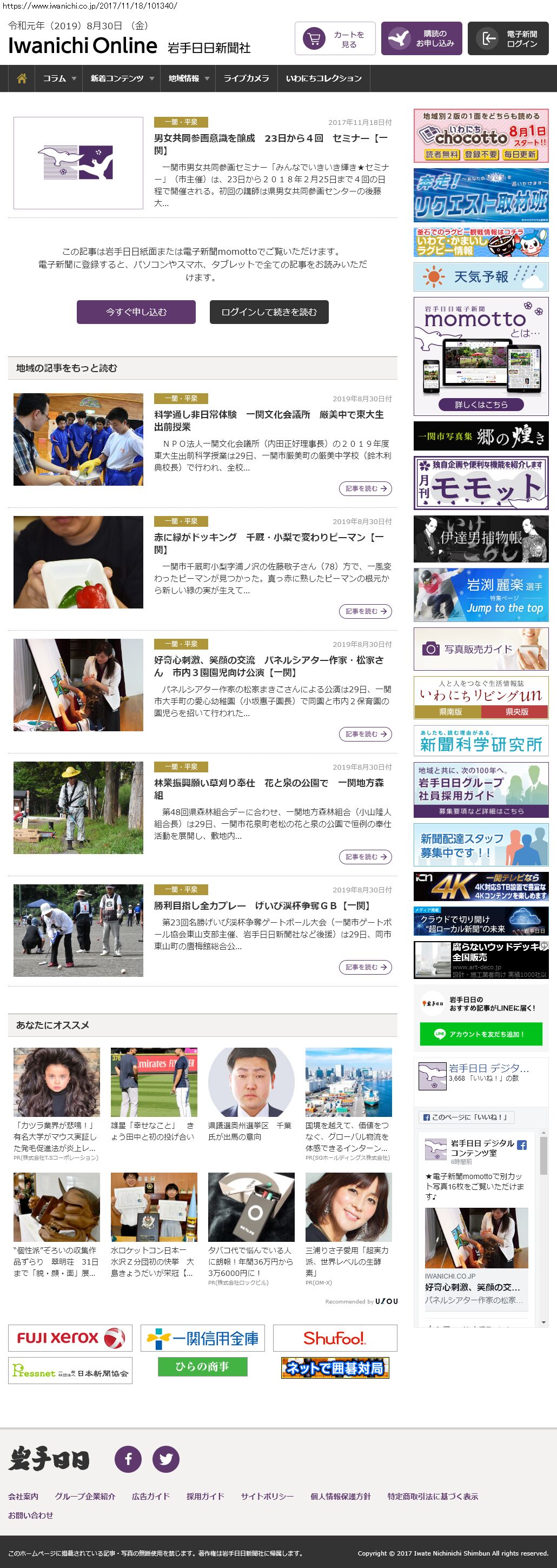Screen dimensions: 557x1568
Task: Open 購読のお申し込み
Action: coord(421,39)
